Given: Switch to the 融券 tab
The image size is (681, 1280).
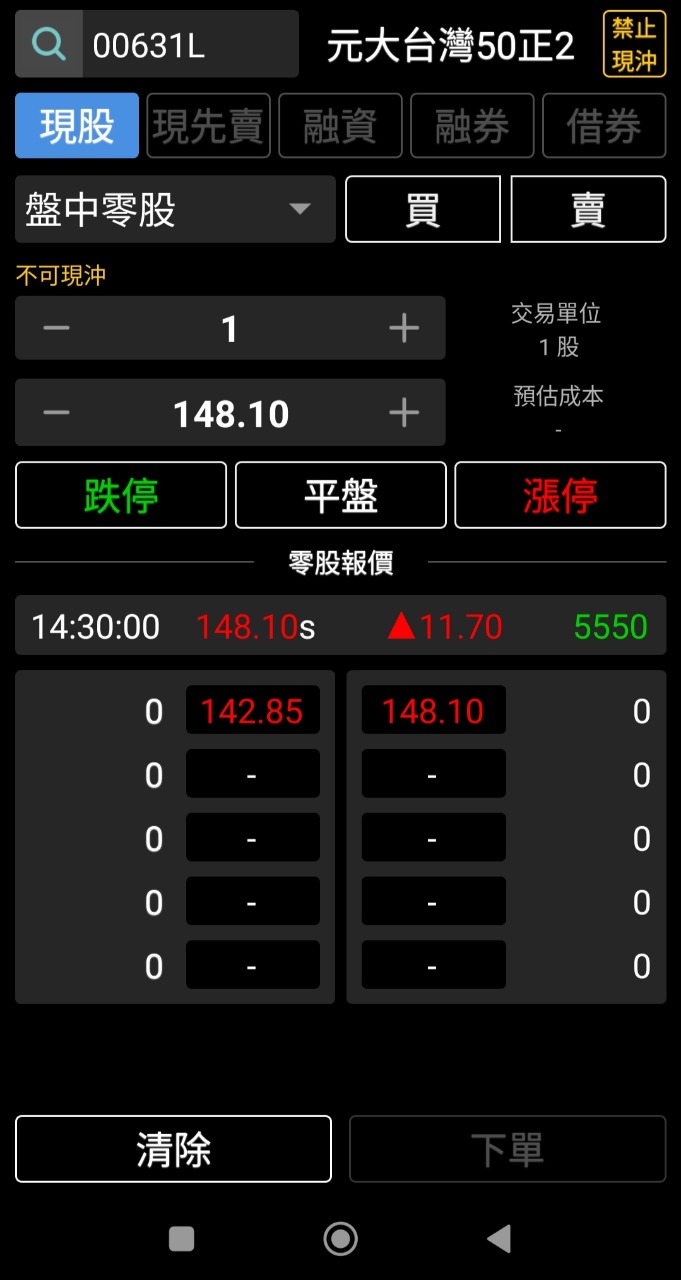Looking at the screenshot, I should click(x=472, y=126).
